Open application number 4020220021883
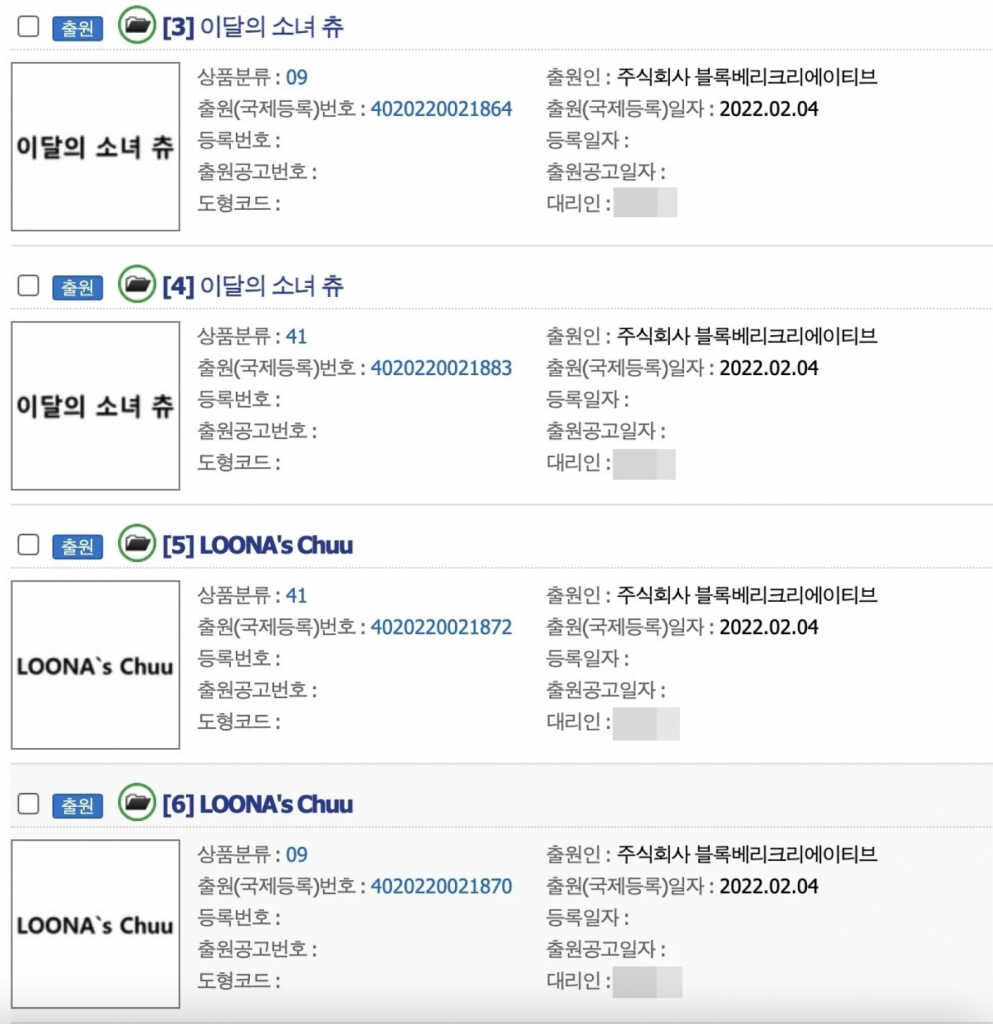The width and height of the screenshot is (993, 1024). [x=441, y=368]
